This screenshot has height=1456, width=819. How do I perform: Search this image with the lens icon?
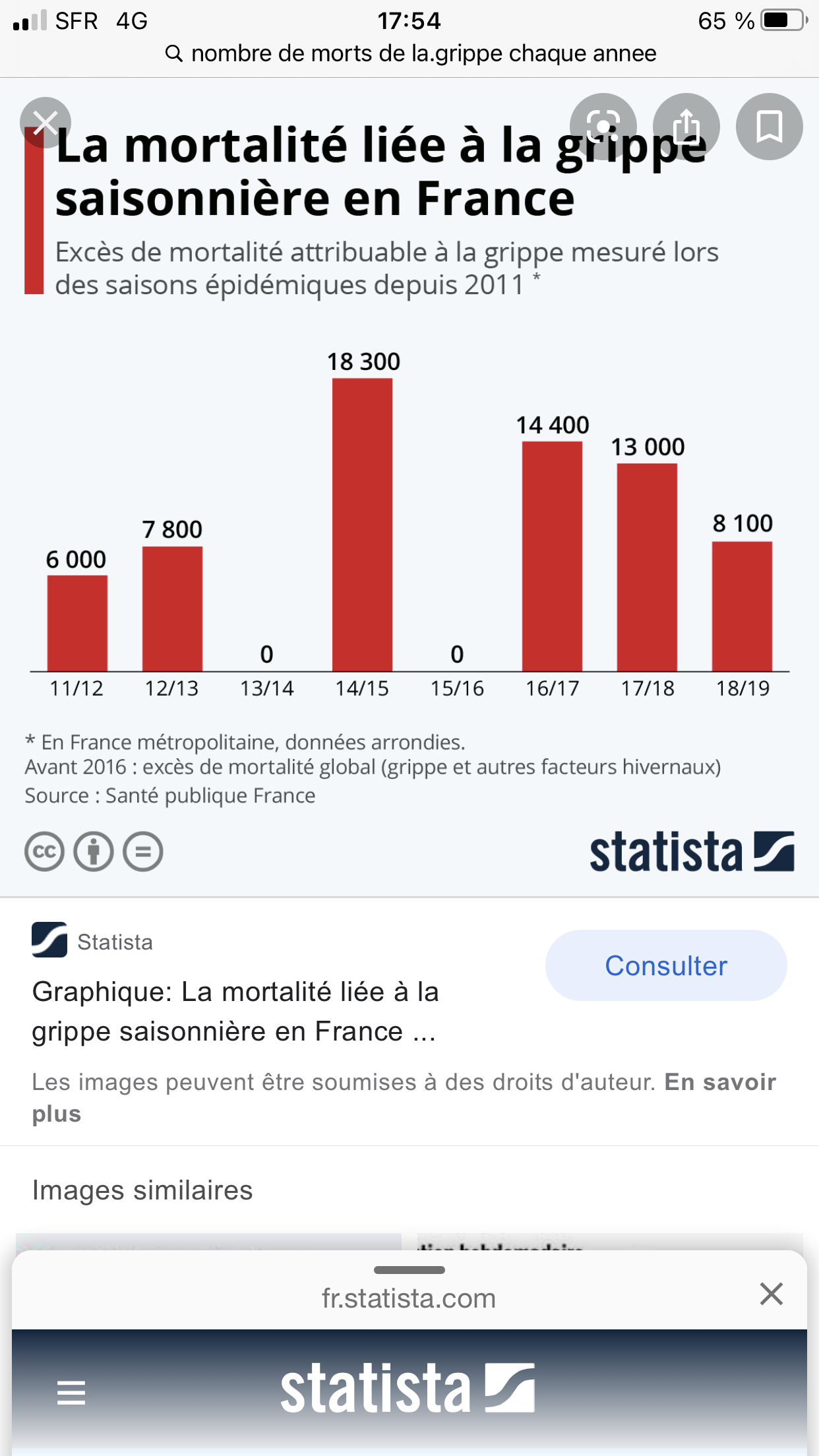pyautogui.click(x=603, y=126)
